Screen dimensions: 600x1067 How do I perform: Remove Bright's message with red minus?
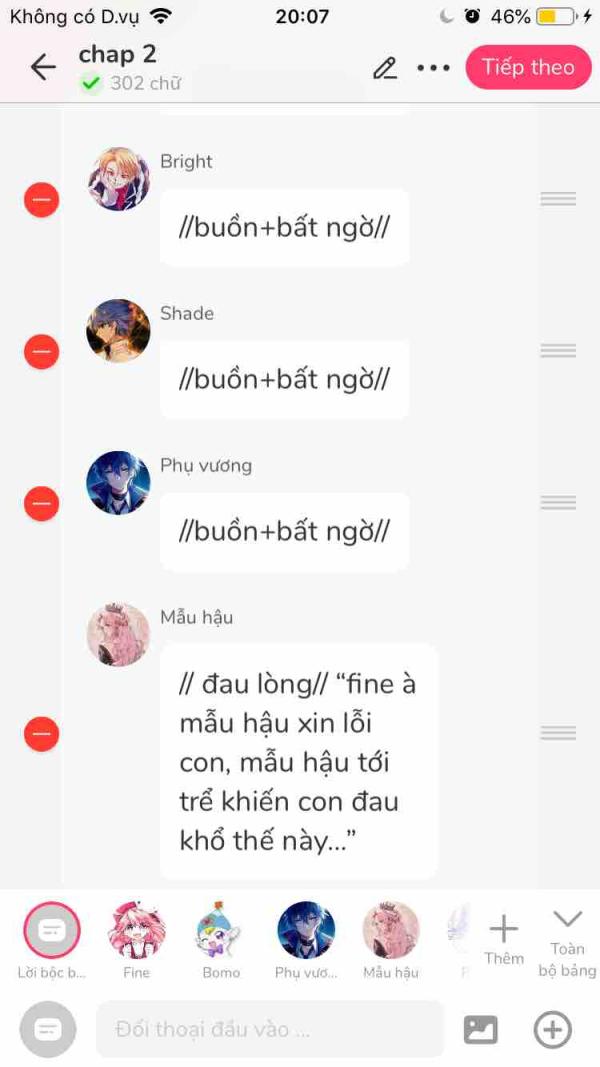pyautogui.click(x=42, y=200)
